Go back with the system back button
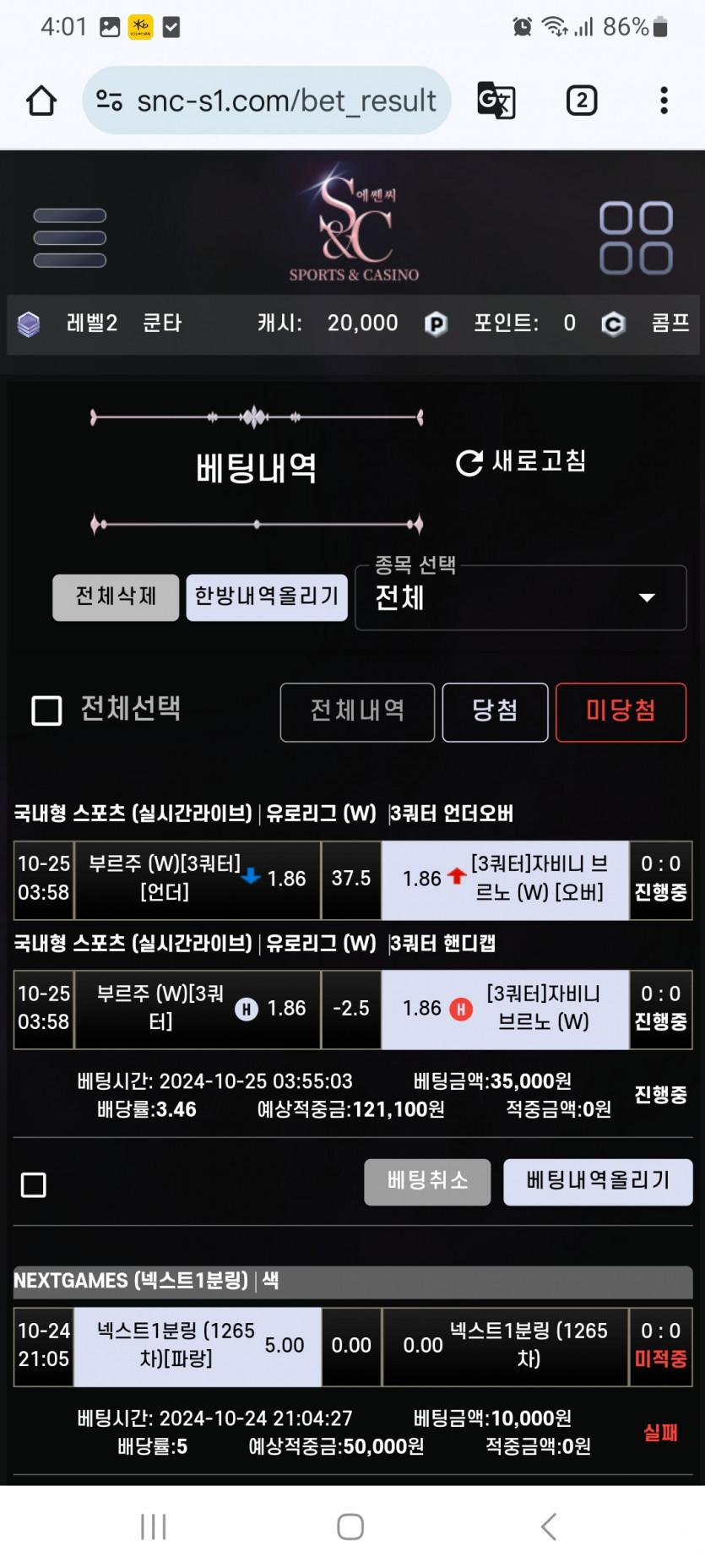705x1568 pixels. (549, 1526)
